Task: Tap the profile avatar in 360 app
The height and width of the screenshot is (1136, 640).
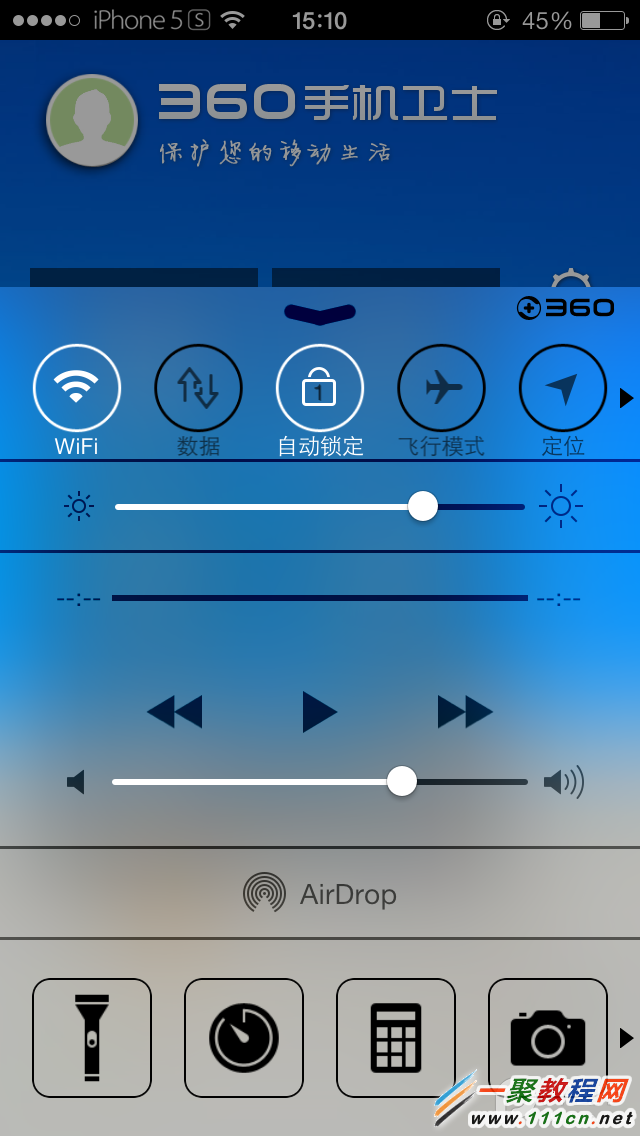Action: click(x=92, y=120)
